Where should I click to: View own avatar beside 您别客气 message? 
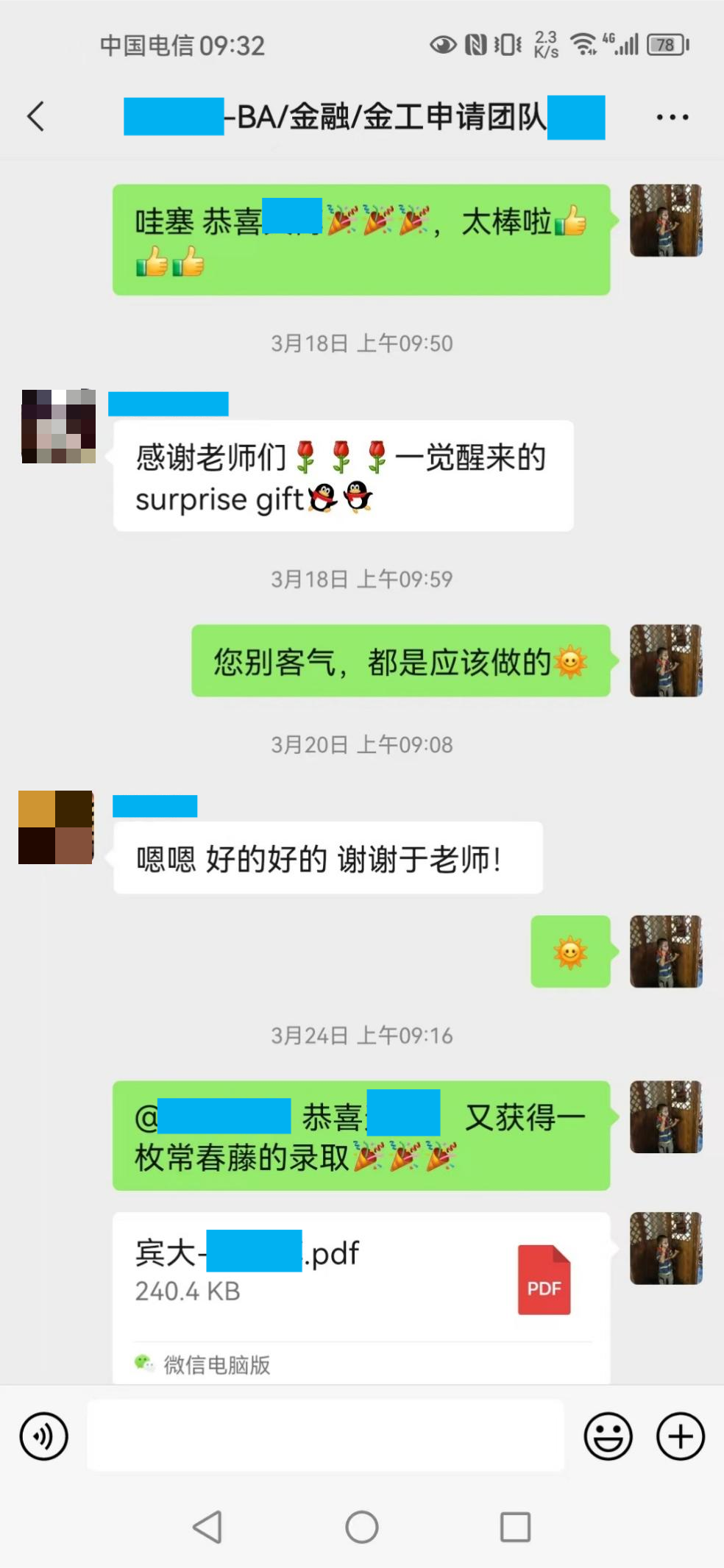pos(666,660)
